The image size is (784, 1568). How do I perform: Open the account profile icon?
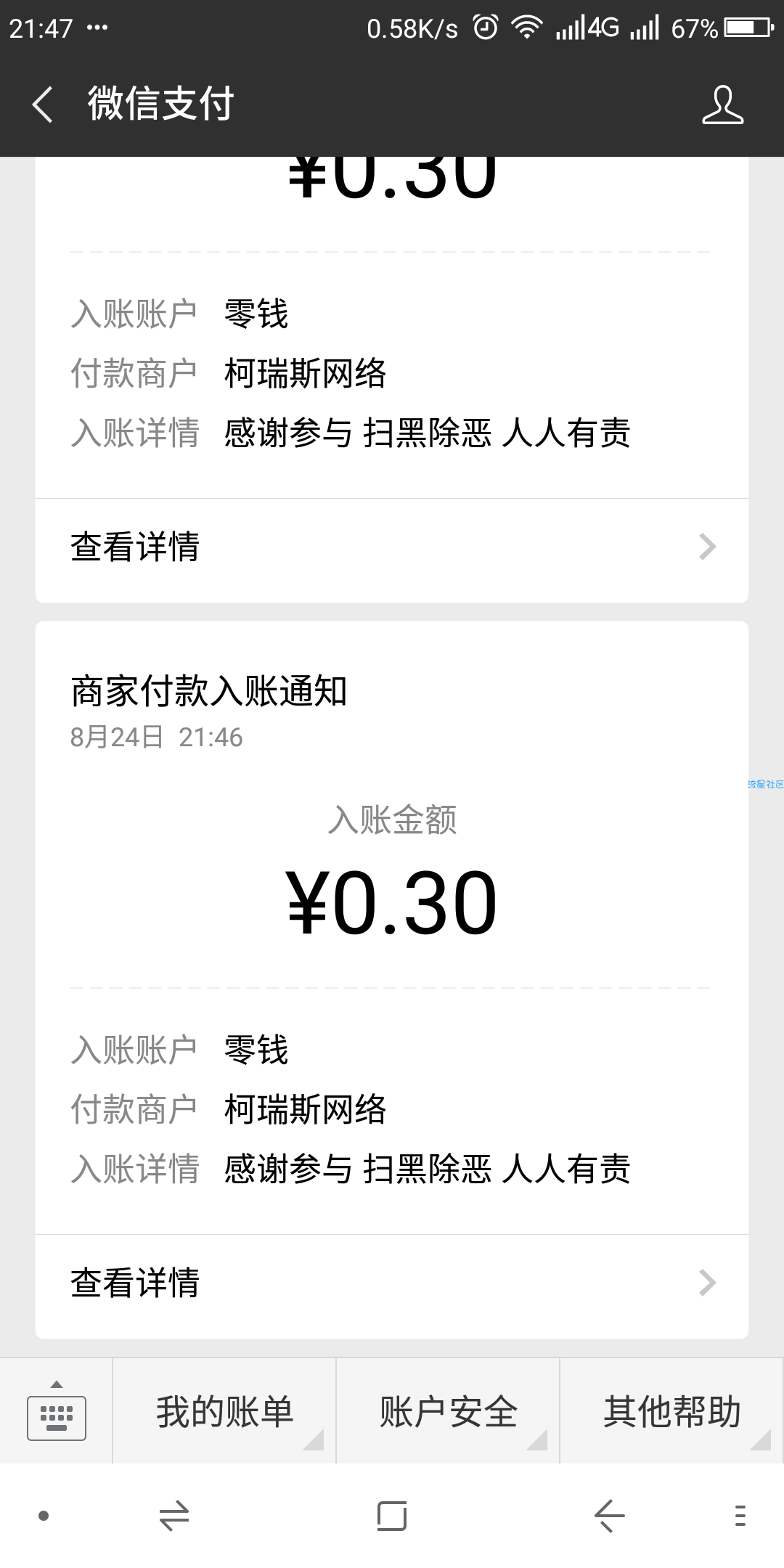[x=723, y=105]
